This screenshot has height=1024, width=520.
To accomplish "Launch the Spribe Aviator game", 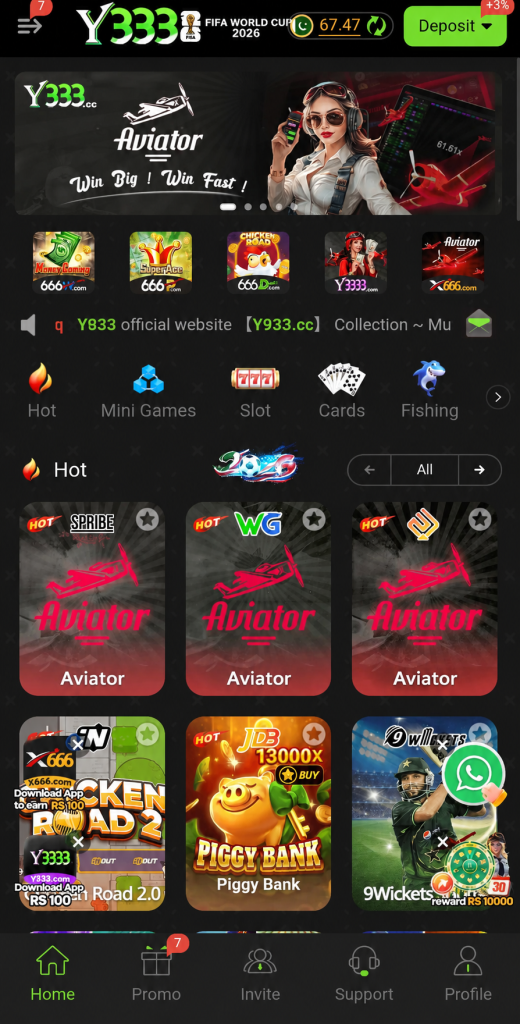I will 92,599.
